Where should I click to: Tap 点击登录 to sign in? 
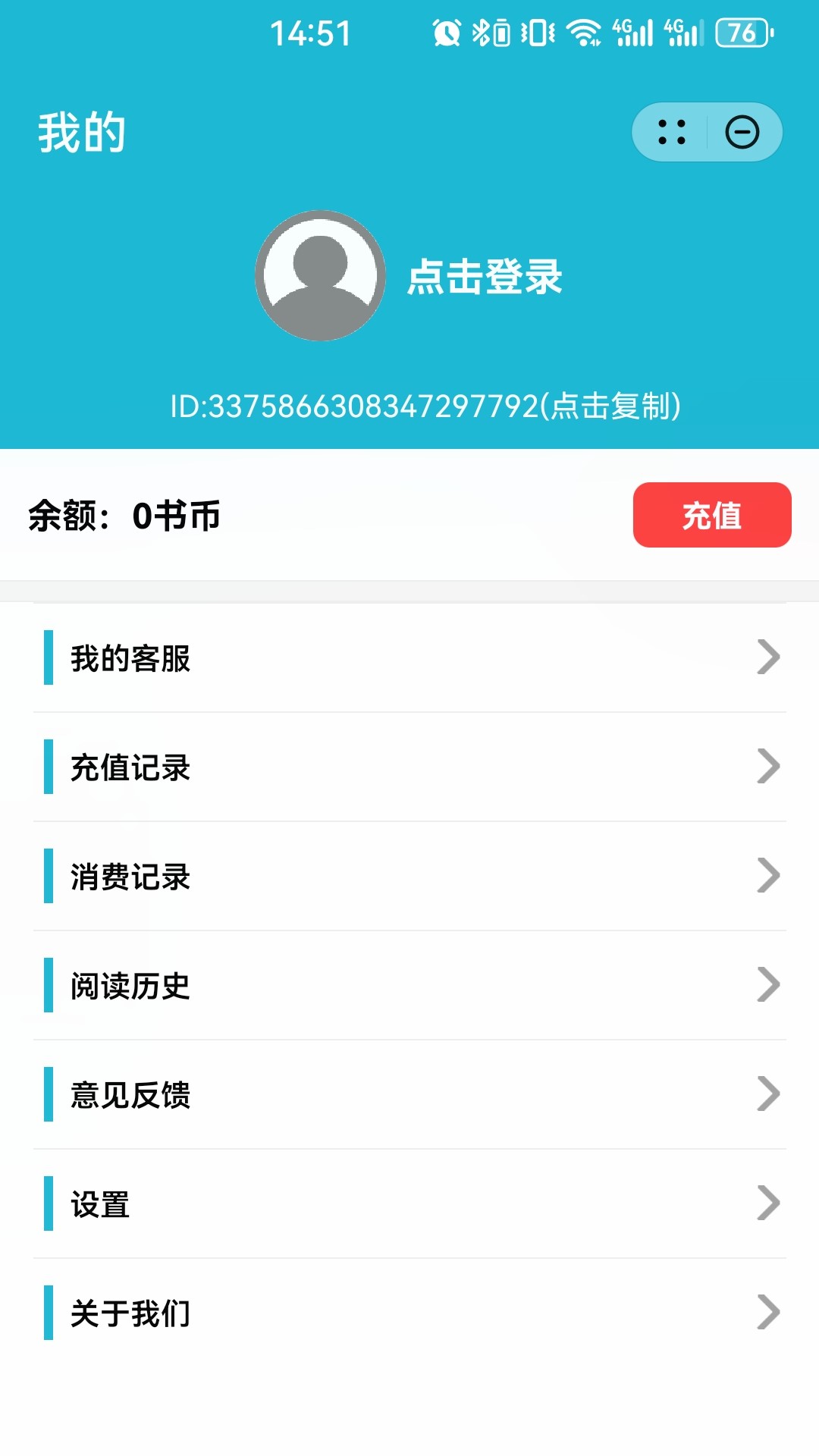pos(485,277)
